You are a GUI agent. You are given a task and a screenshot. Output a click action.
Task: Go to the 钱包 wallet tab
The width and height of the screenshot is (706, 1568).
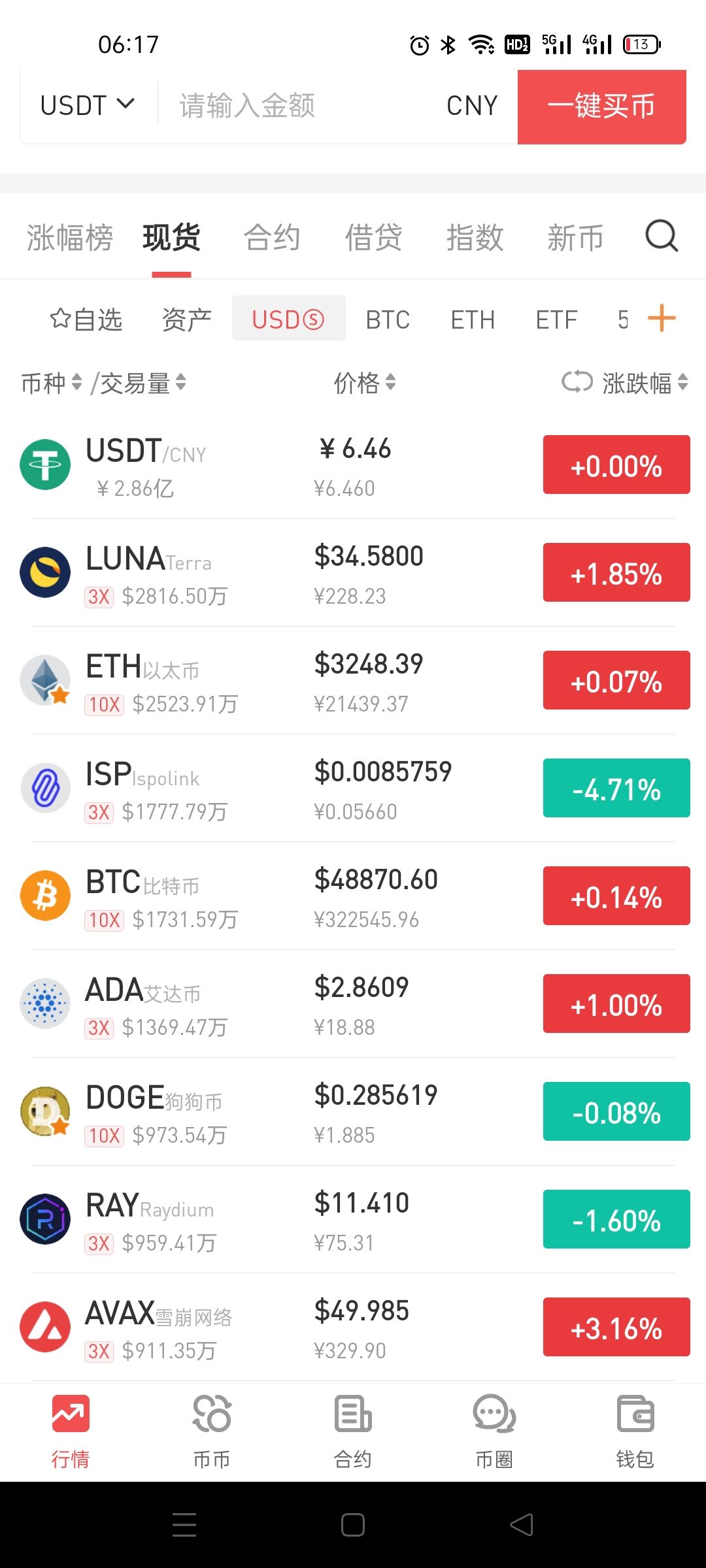(x=635, y=1431)
